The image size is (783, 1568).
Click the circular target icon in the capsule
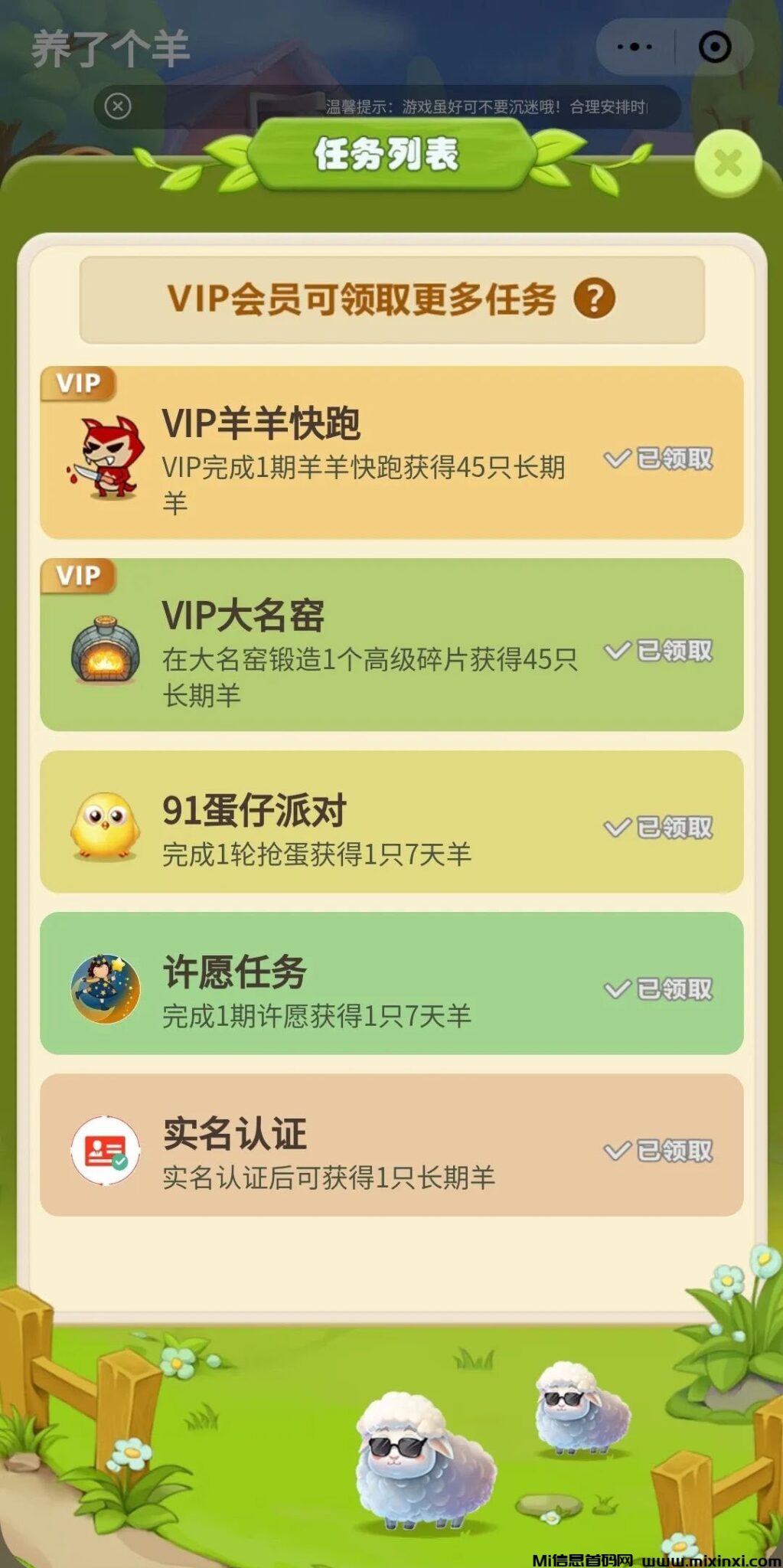coord(715,44)
